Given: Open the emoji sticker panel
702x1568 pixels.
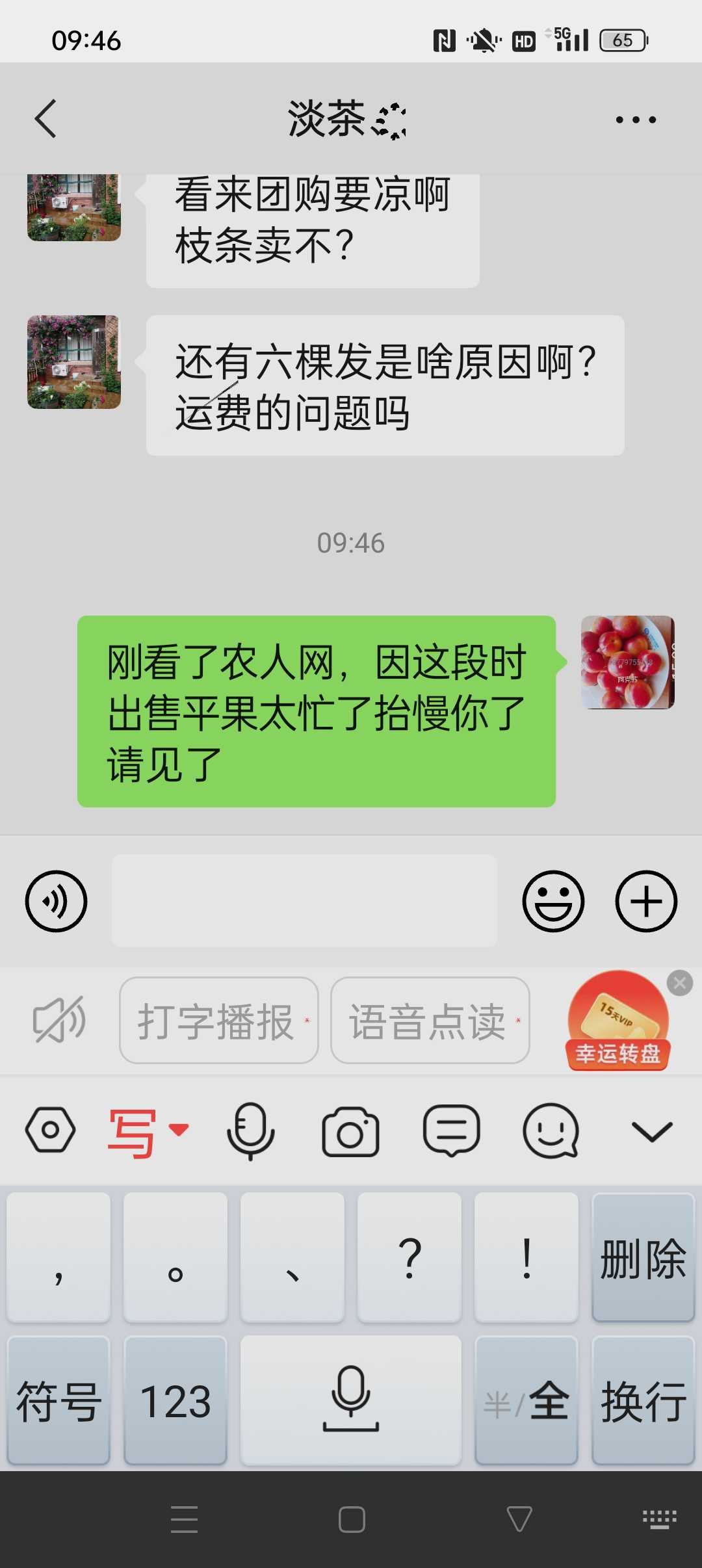Looking at the screenshot, I should pyautogui.click(x=553, y=901).
